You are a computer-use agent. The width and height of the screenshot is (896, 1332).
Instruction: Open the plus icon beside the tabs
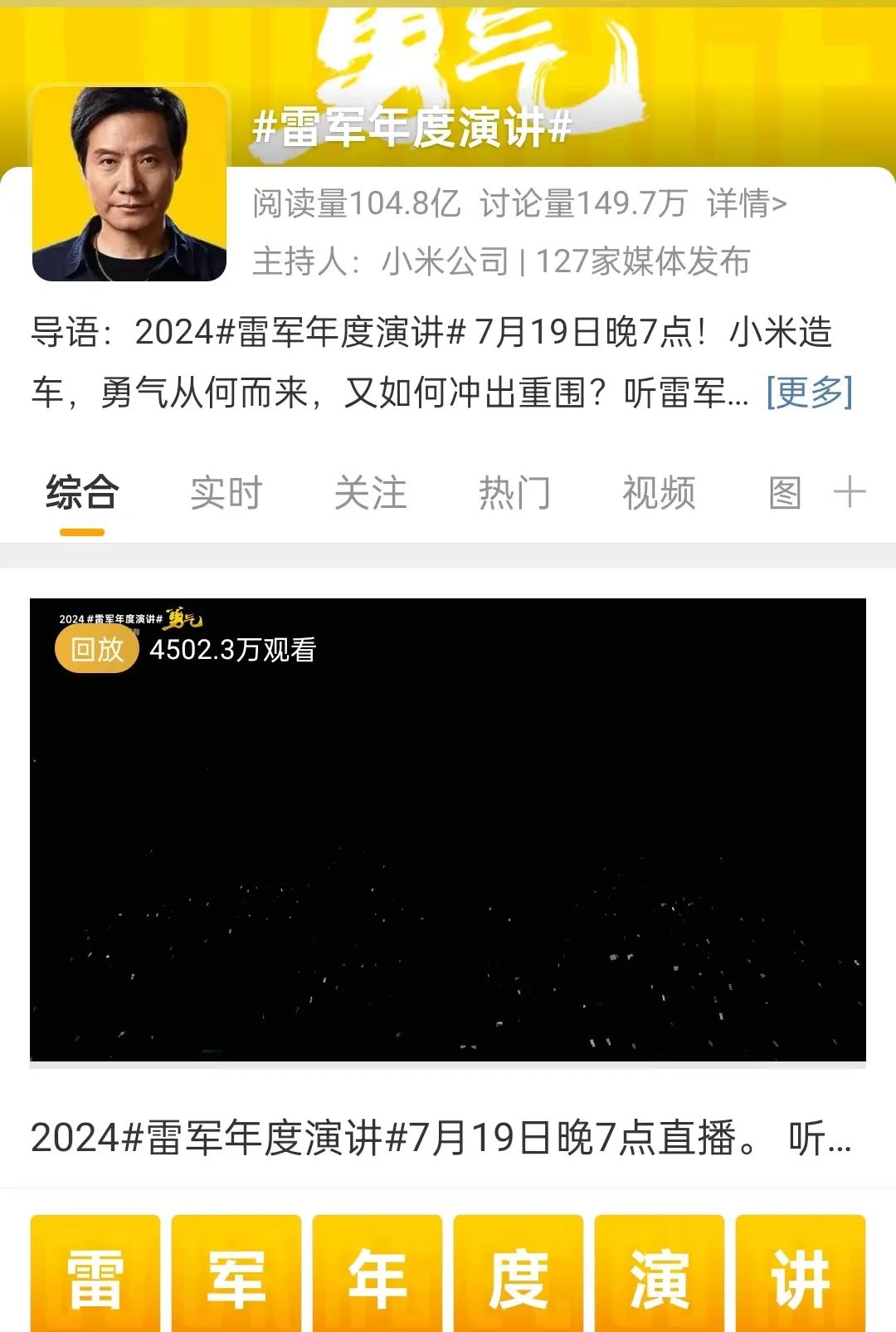pos(850,493)
